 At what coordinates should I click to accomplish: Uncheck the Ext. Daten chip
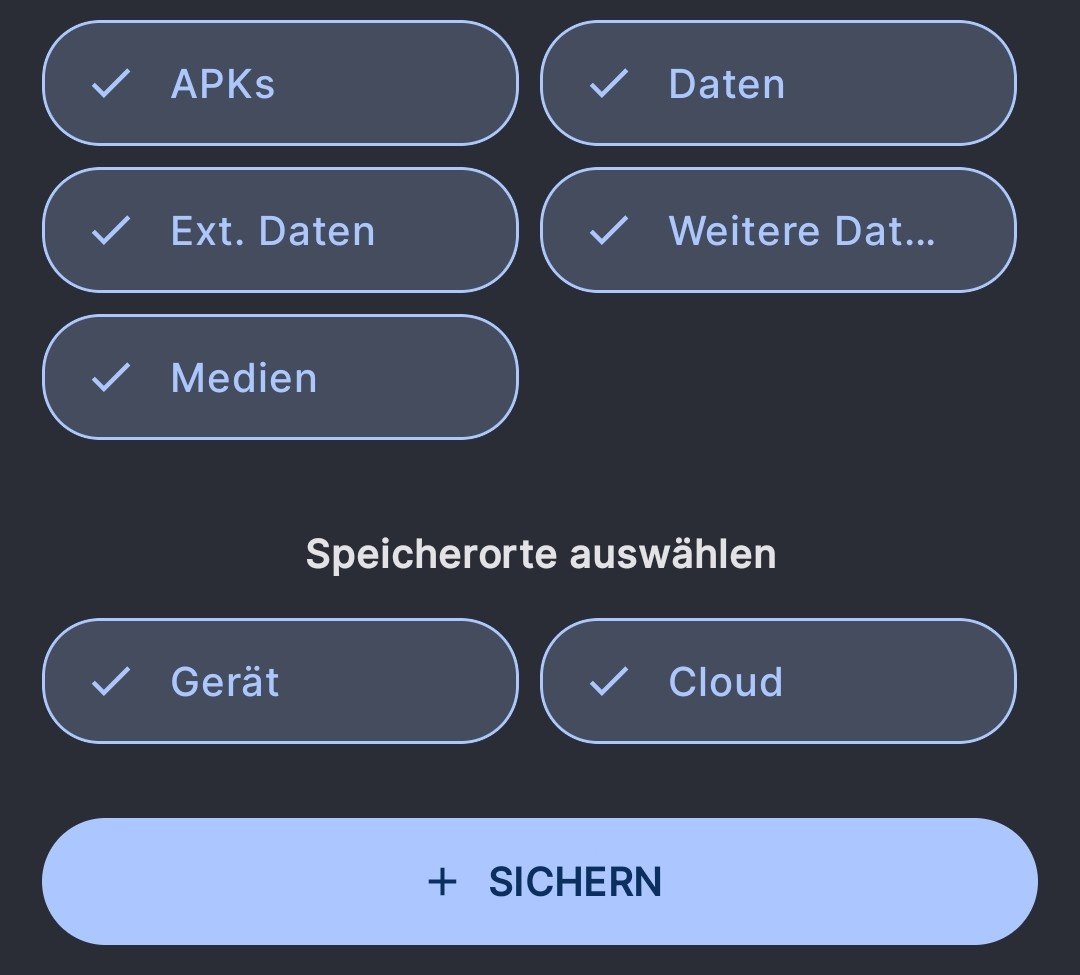tap(280, 231)
